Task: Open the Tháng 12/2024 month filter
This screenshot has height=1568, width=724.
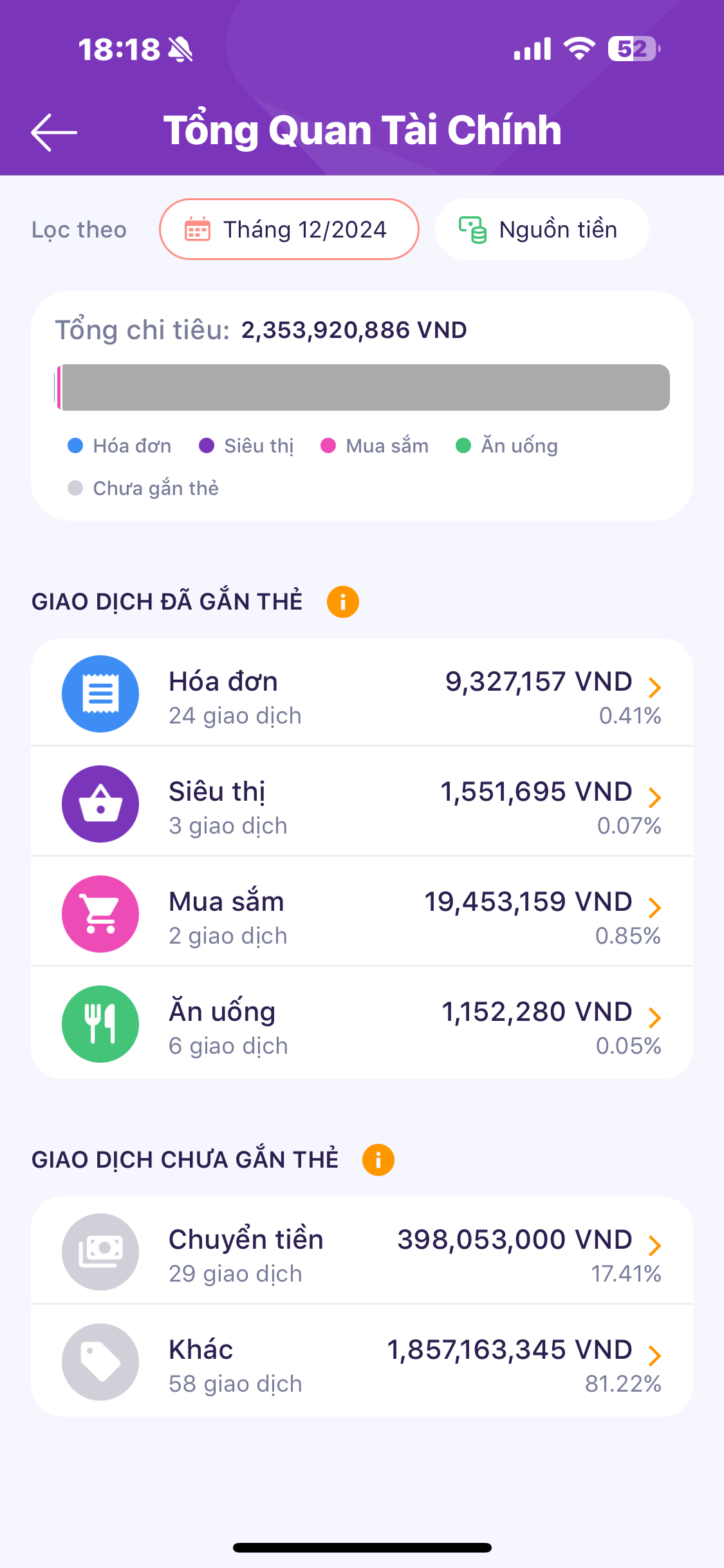Action: 289,229
